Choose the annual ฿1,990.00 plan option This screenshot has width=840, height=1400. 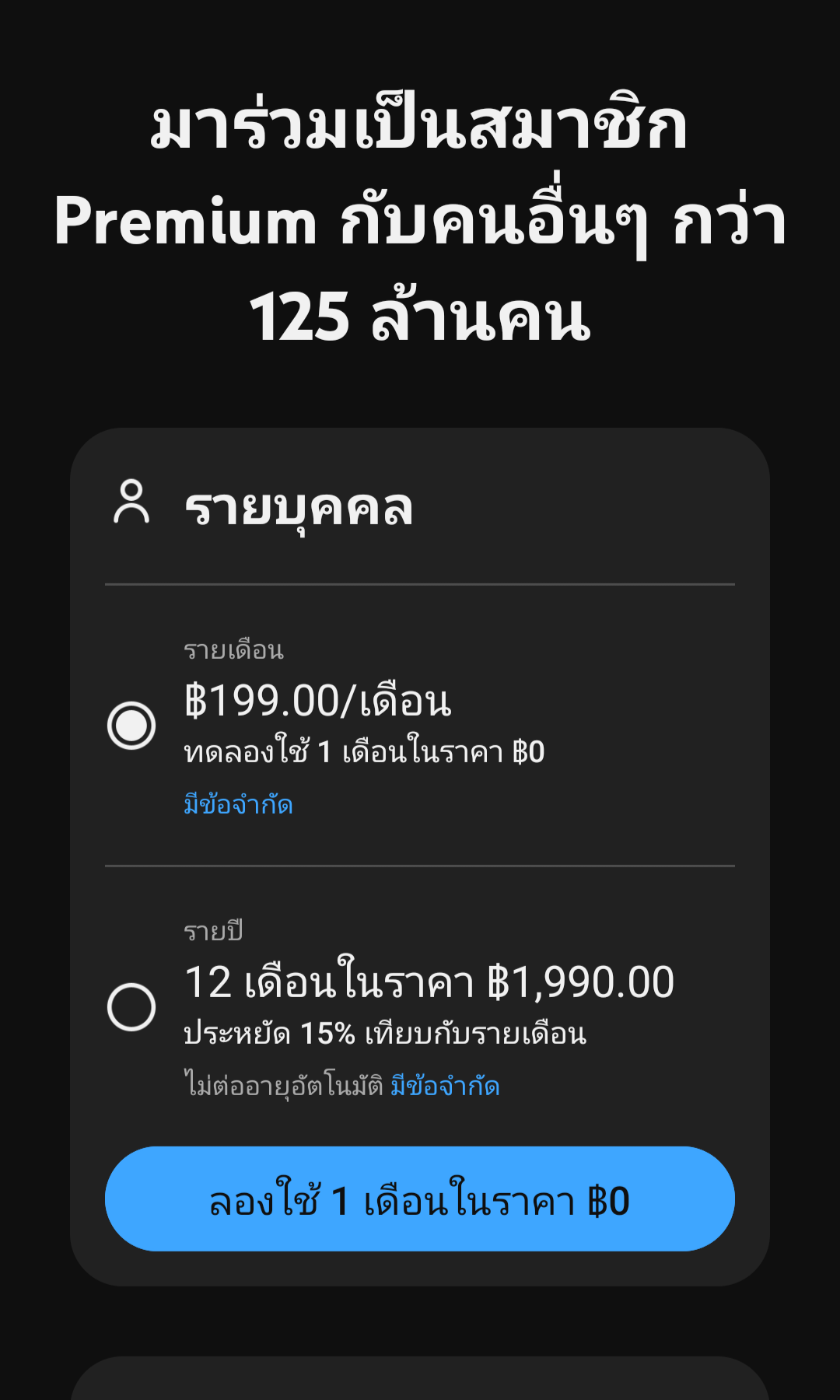(x=131, y=1007)
